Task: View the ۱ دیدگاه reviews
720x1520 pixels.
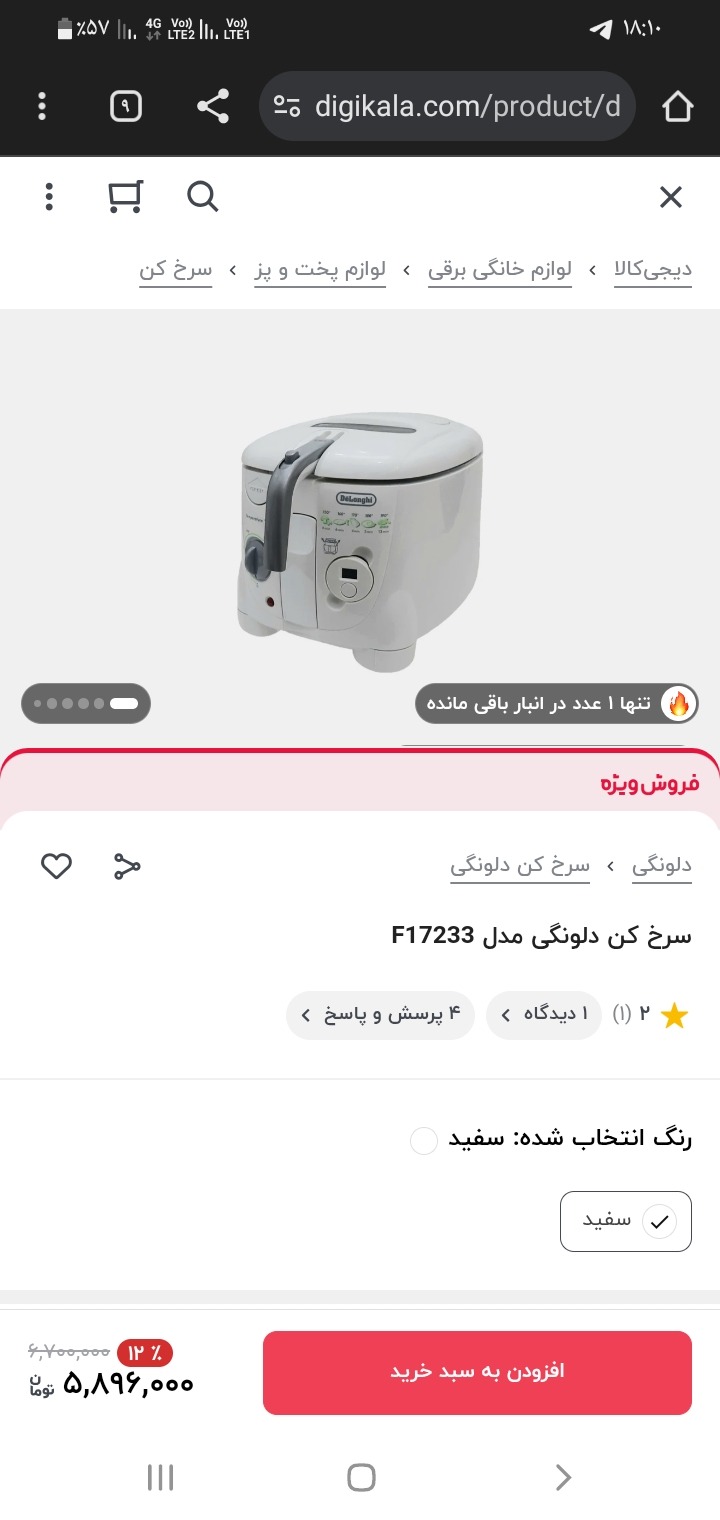Action: pos(544,1015)
